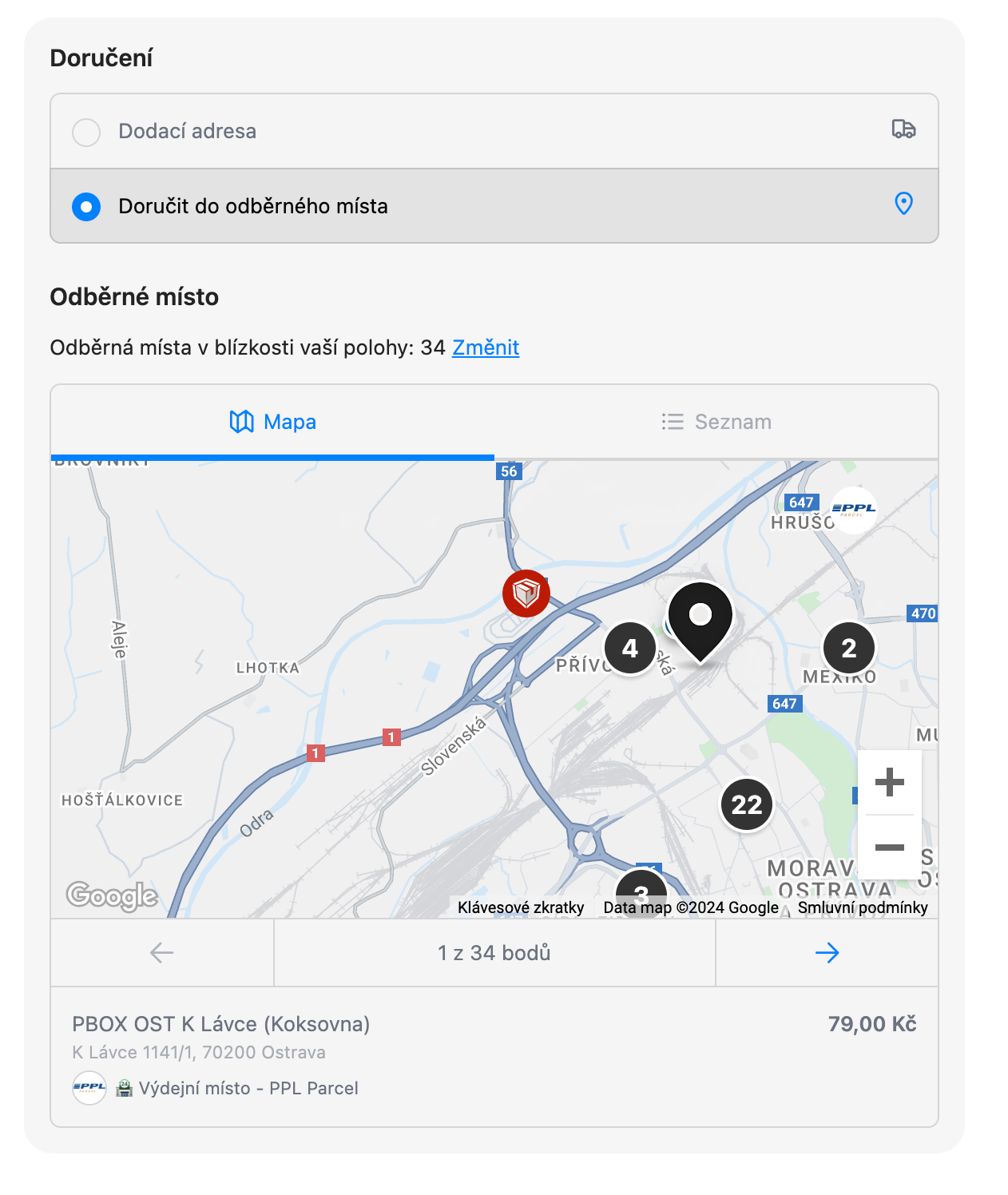
Task: Go to the previous pickup point
Action: 162,952
